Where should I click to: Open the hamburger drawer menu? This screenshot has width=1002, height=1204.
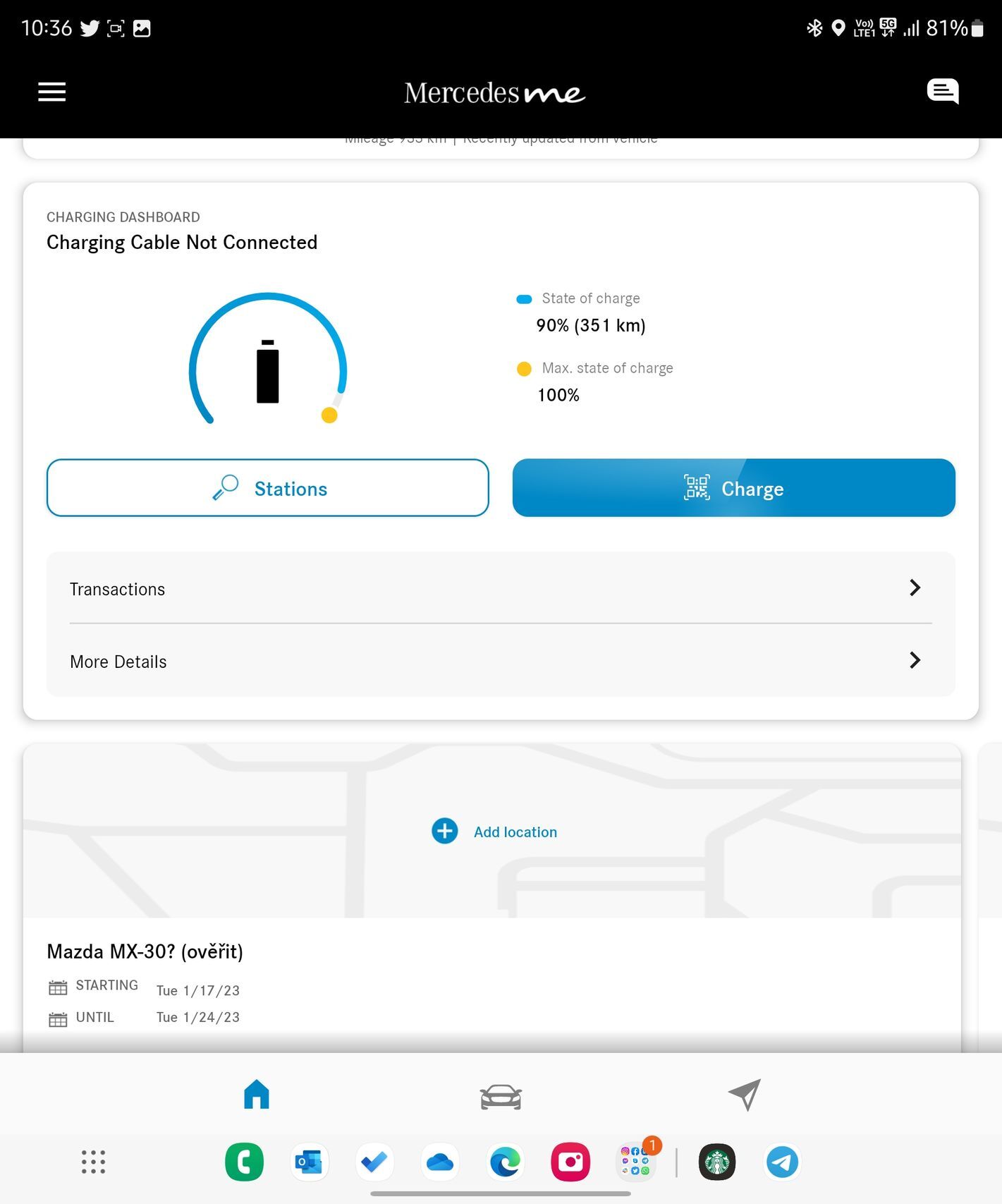point(51,92)
